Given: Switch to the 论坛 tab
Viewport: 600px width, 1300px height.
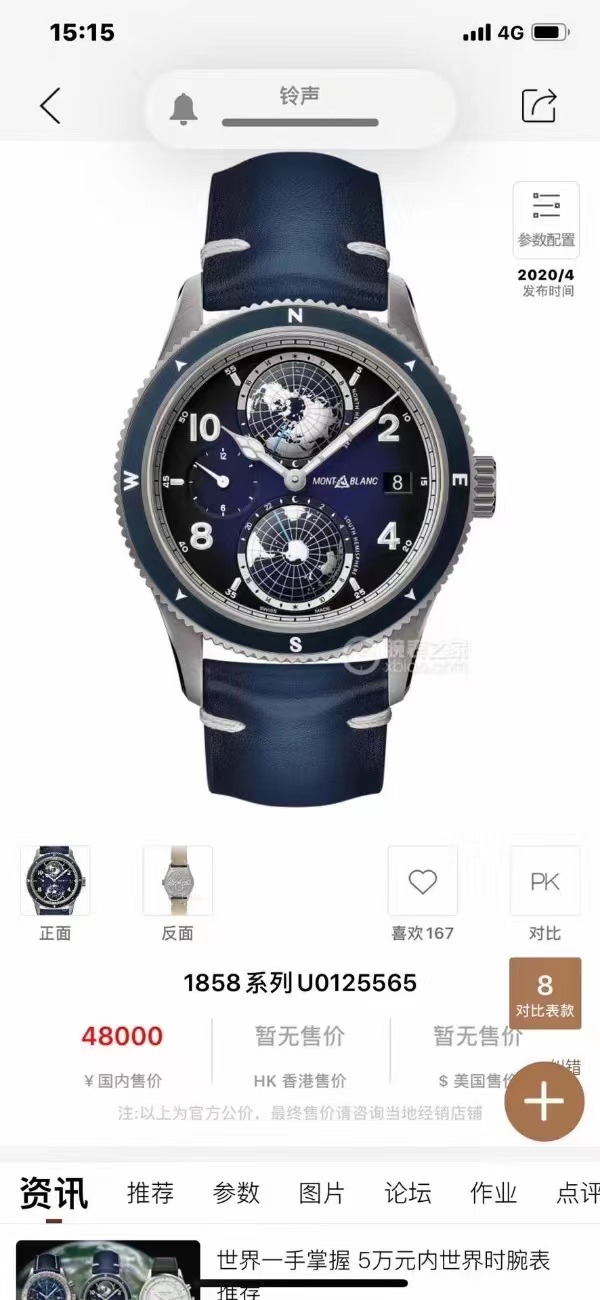Looking at the screenshot, I should pos(408,1193).
